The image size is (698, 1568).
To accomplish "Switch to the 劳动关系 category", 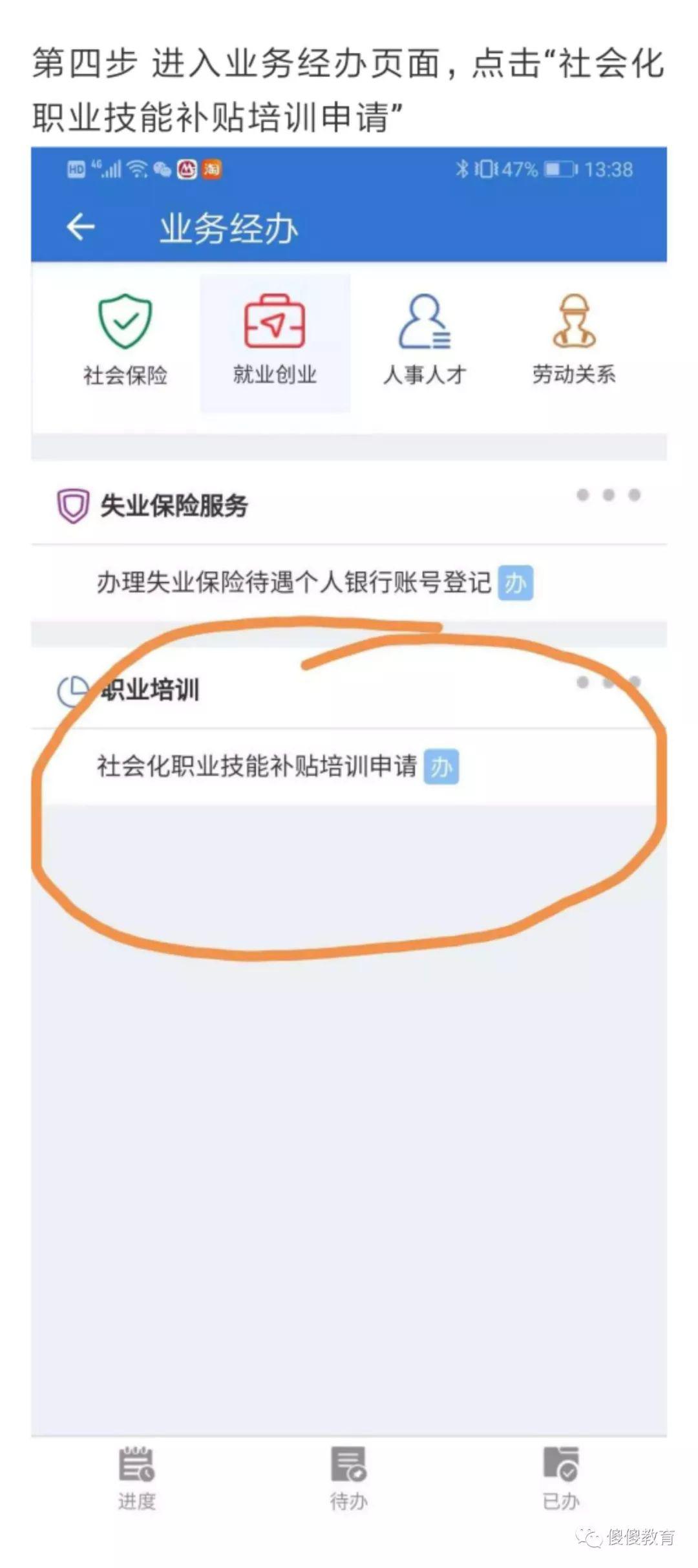I will pos(574,341).
